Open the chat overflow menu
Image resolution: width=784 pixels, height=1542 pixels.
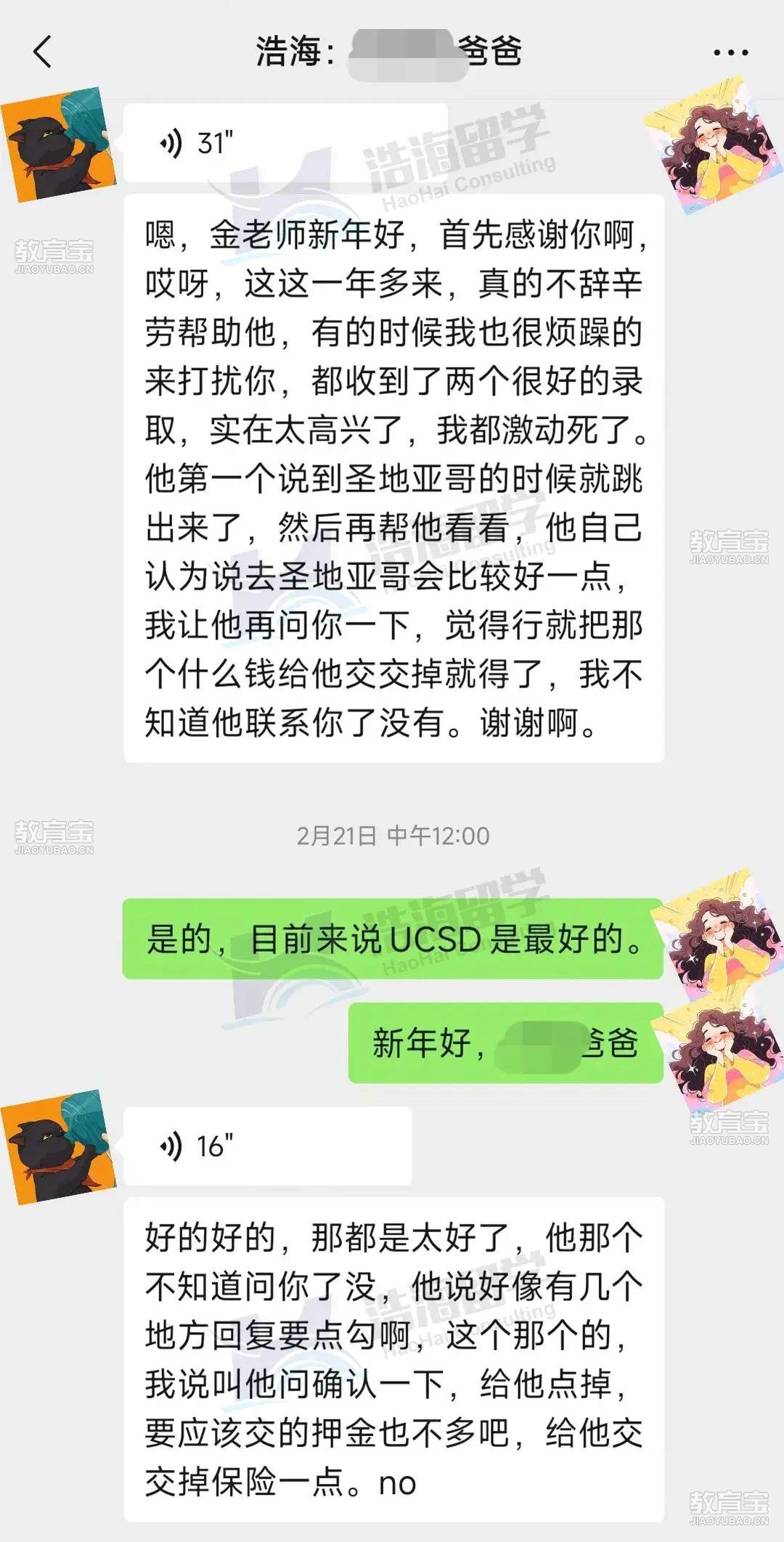point(730,52)
